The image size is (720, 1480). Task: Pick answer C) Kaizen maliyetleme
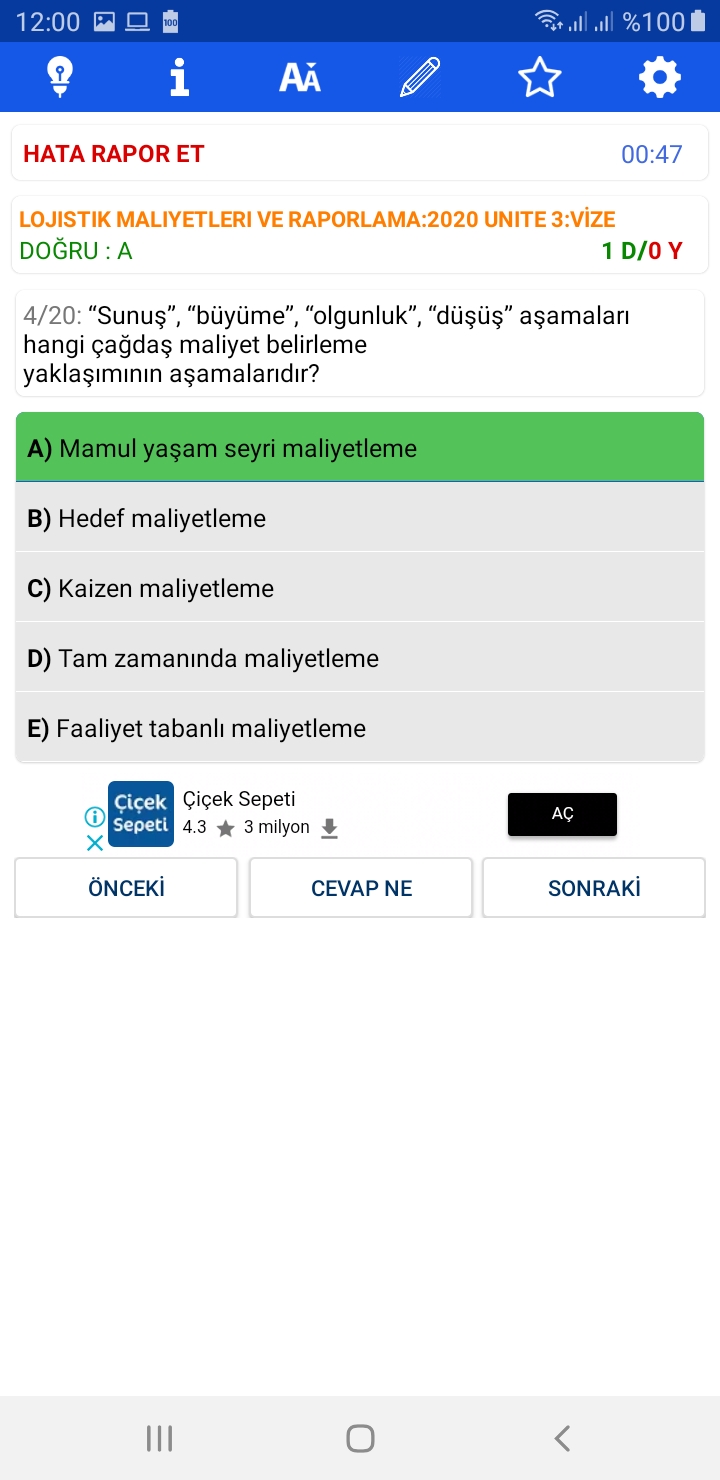[360, 588]
